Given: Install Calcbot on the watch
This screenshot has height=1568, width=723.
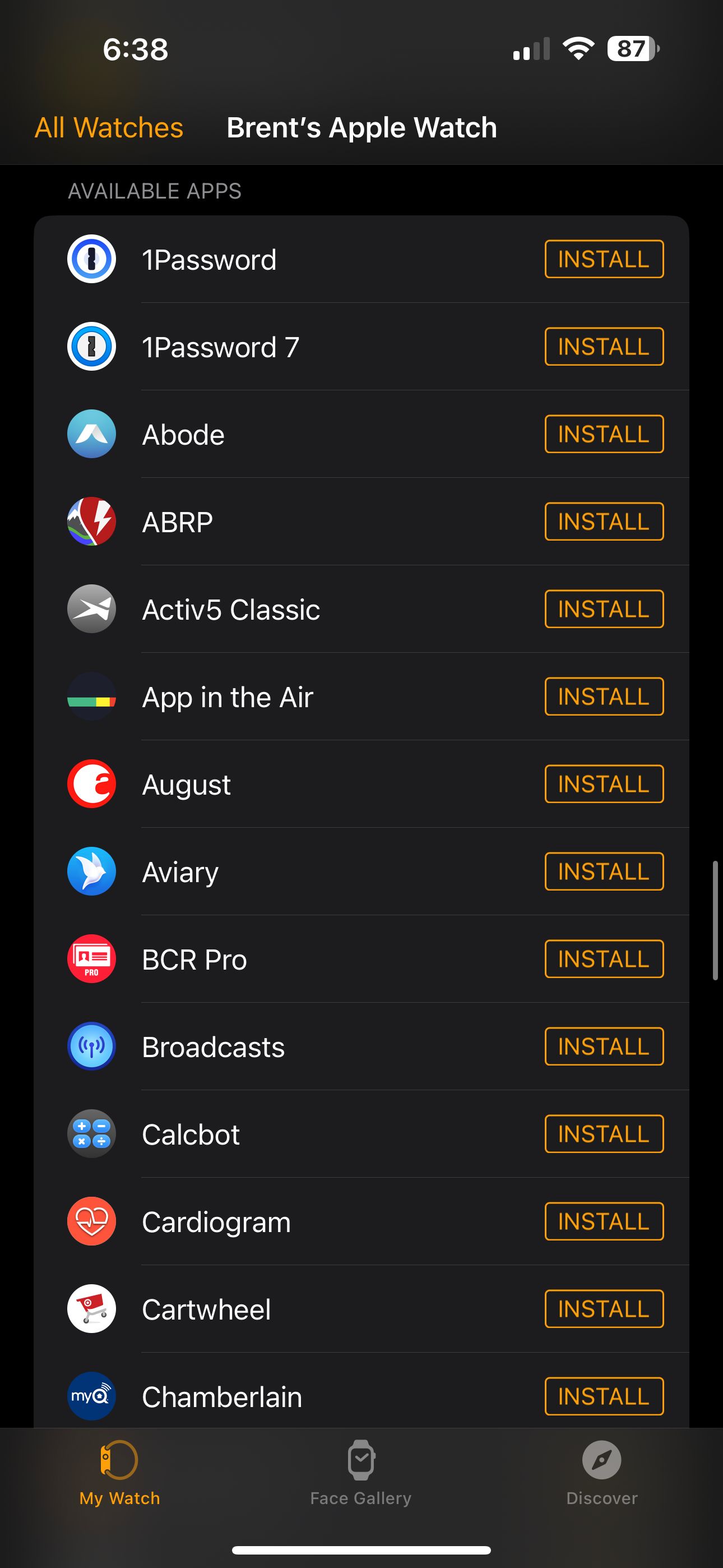Looking at the screenshot, I should point(603,1133).
